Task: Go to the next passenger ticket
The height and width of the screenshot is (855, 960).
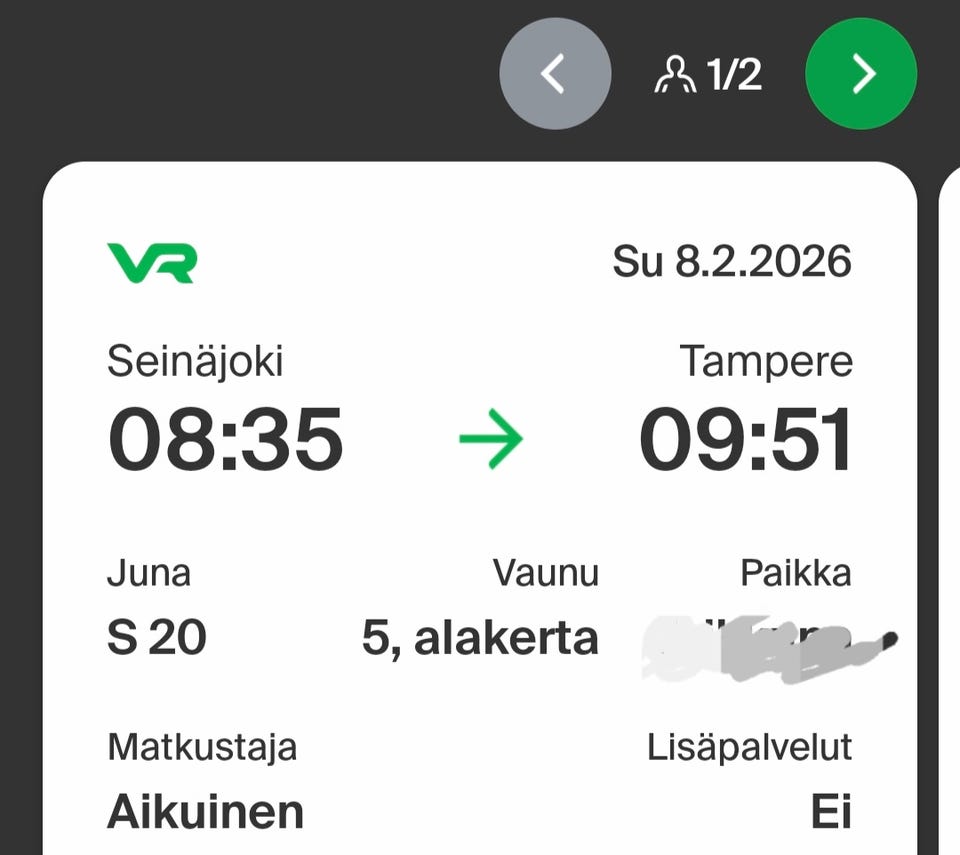Action: coord(861,74)
